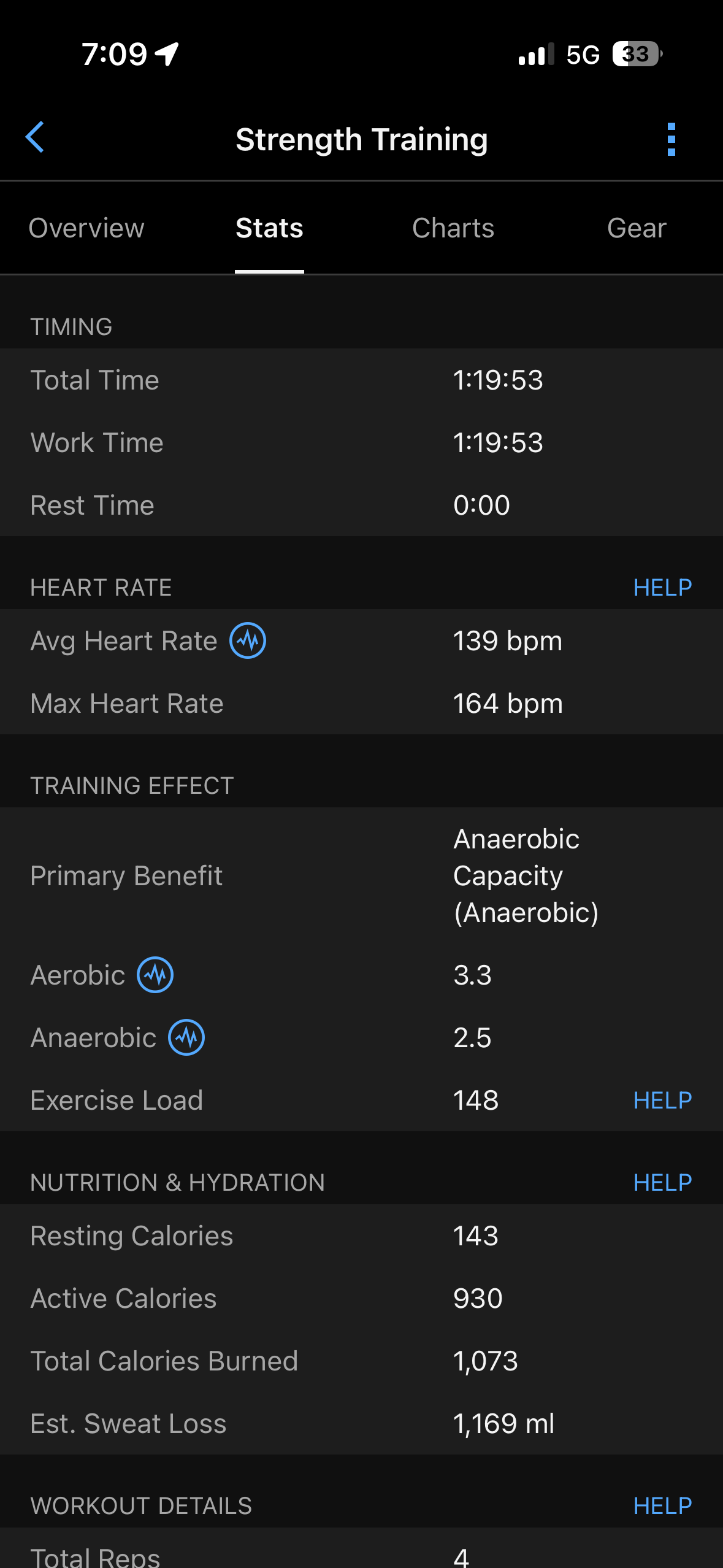Screen dimensions: 723x1568
Task: Open HELP for Exercise Load
Action: point(662,1101)
